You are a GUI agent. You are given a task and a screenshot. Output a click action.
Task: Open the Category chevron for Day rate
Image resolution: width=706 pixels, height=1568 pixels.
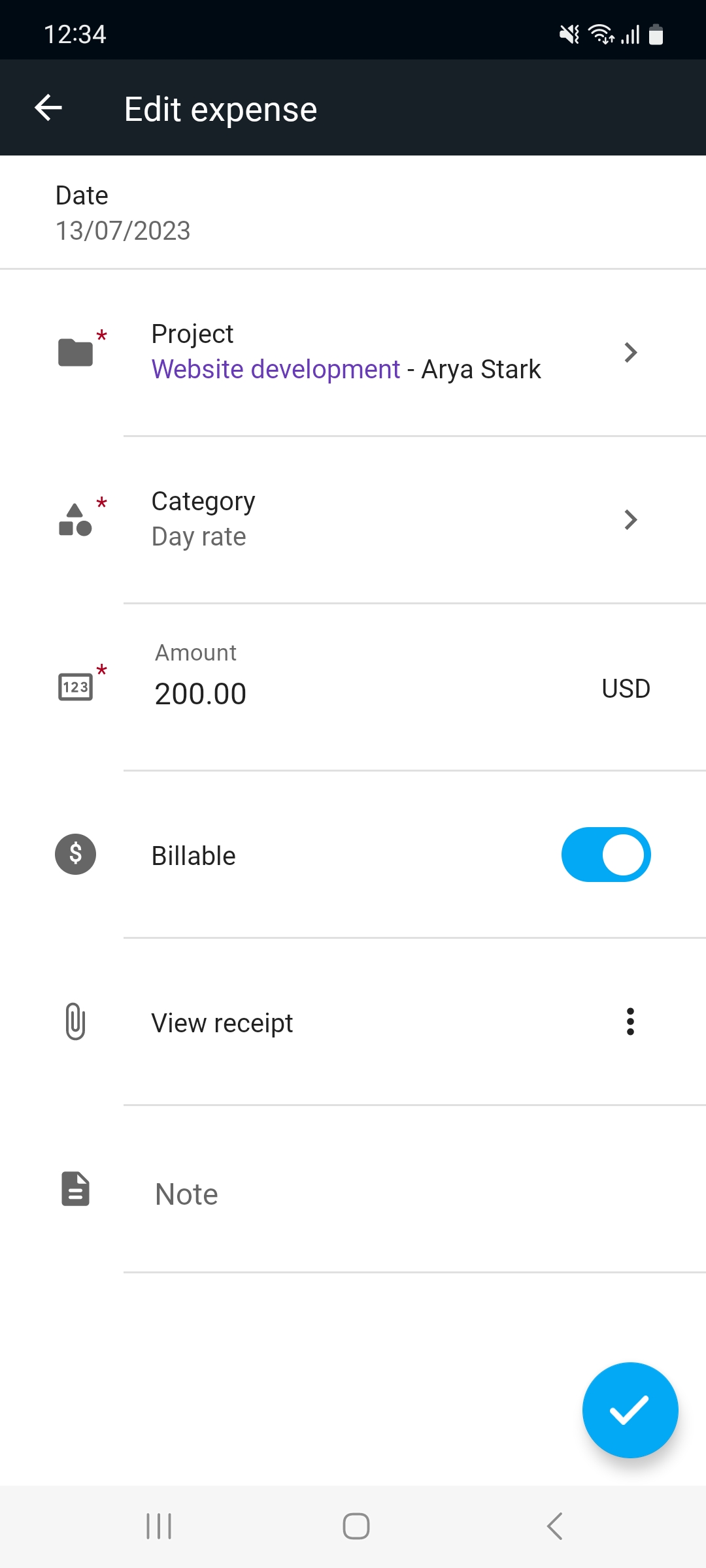coord(631,520)
